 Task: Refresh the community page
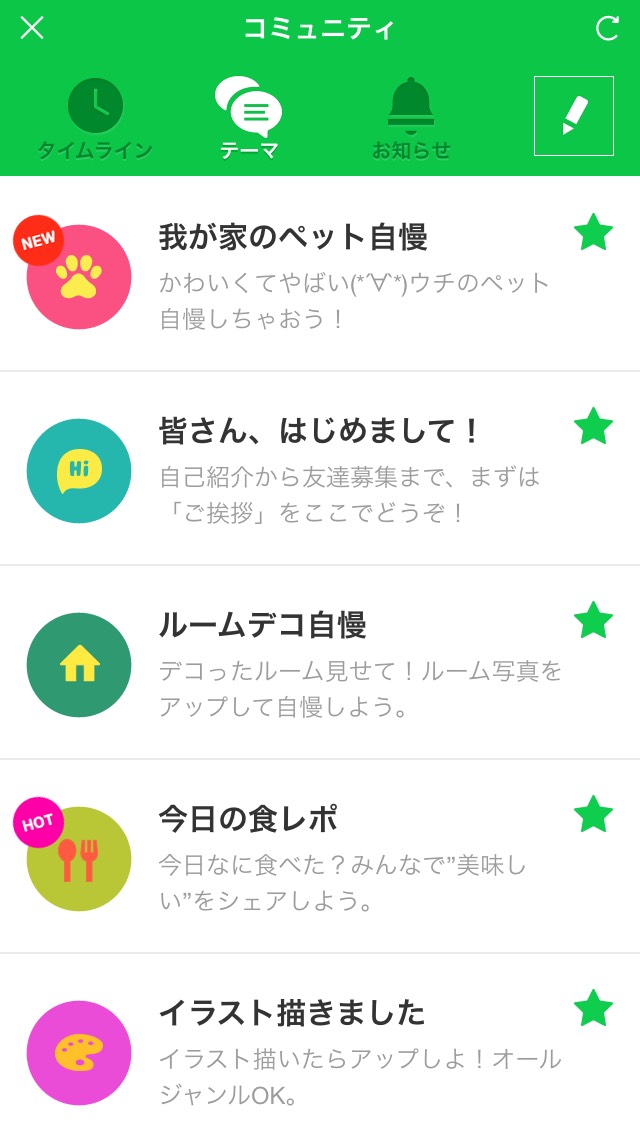[x=608, y=28]
